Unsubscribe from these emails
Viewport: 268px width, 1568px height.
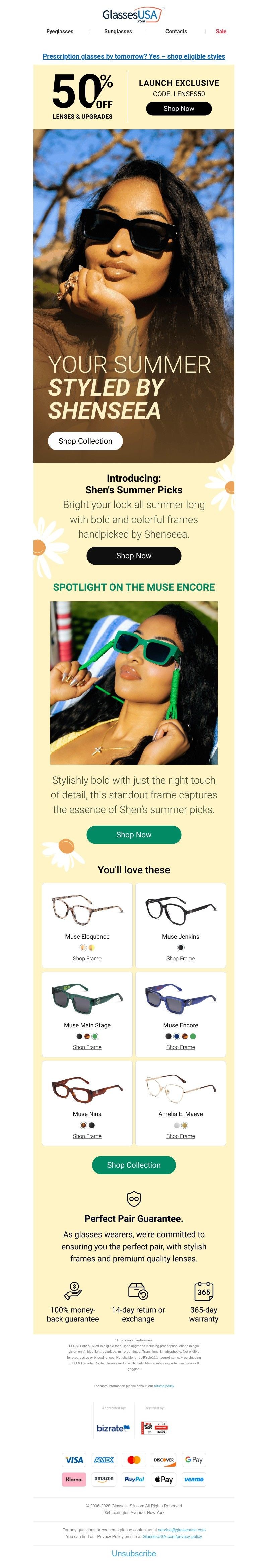click(134, 1553)
